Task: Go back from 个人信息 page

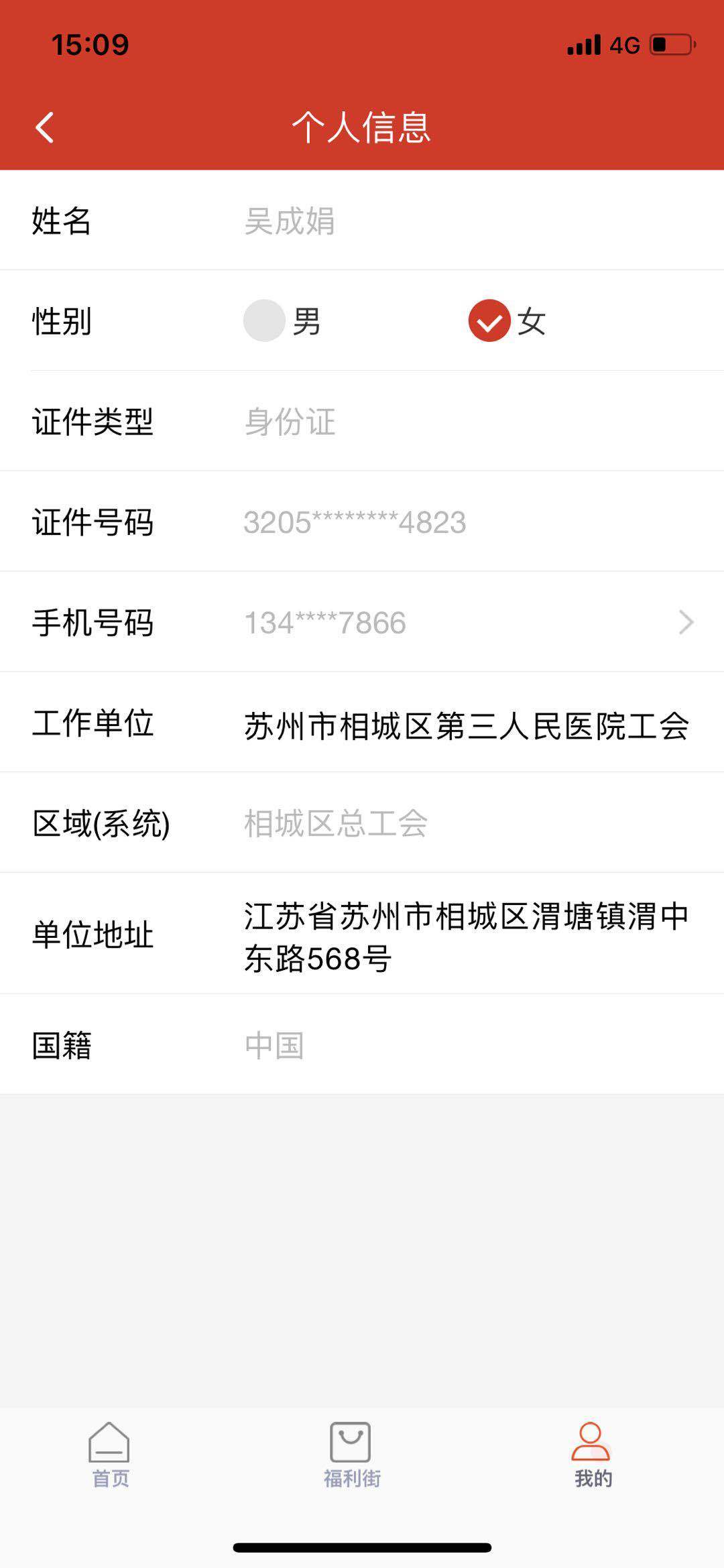Action: (x=44, y=127)
